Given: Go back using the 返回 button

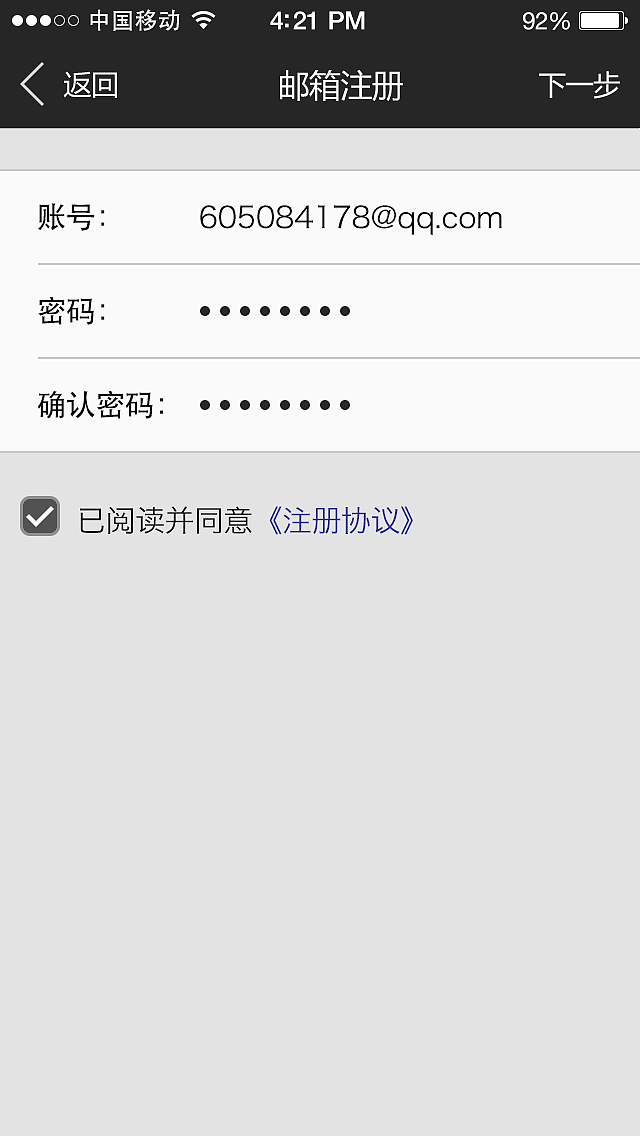Looking at the screenshot, I should 70,86.
